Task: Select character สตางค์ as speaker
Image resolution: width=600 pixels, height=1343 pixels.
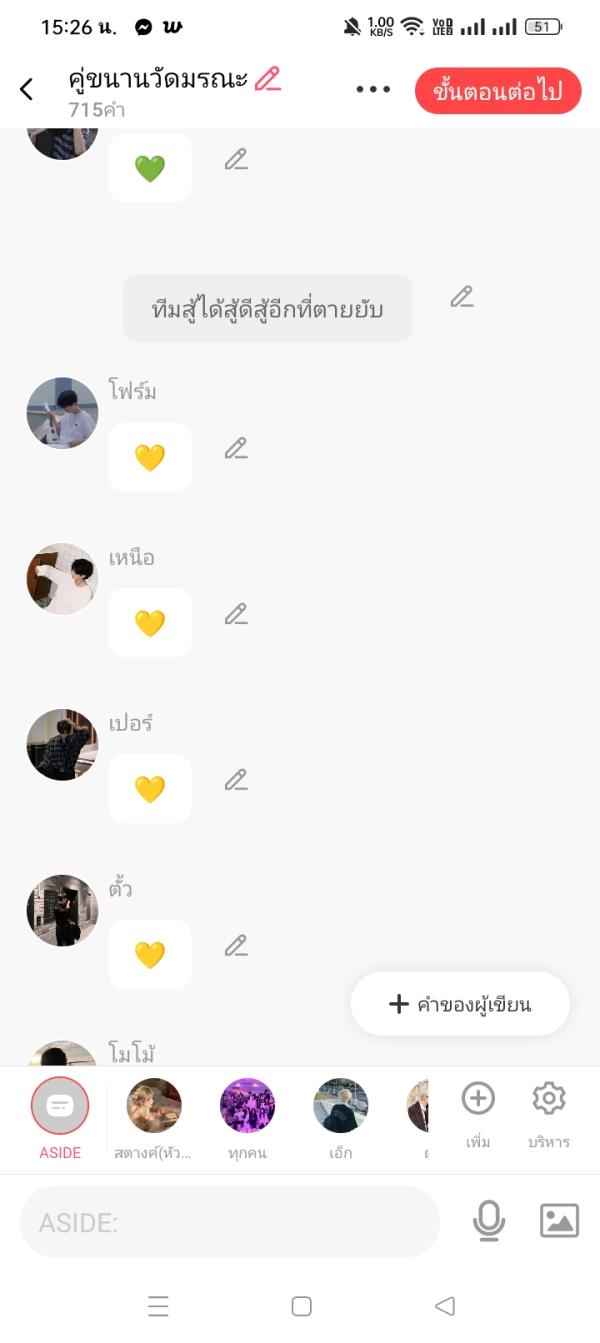Action: [154, 1108]
